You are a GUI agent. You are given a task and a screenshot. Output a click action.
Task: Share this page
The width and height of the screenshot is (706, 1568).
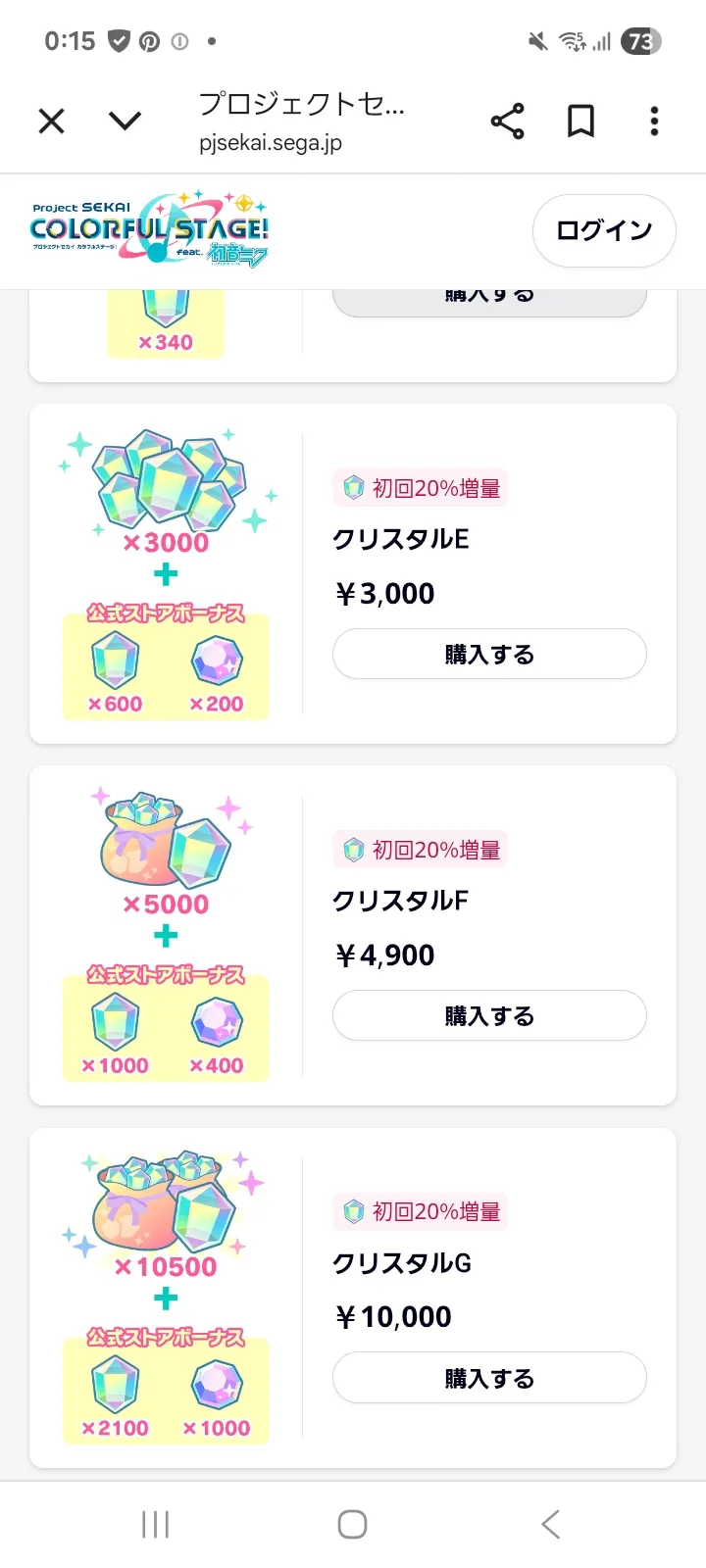click(507, 121)
